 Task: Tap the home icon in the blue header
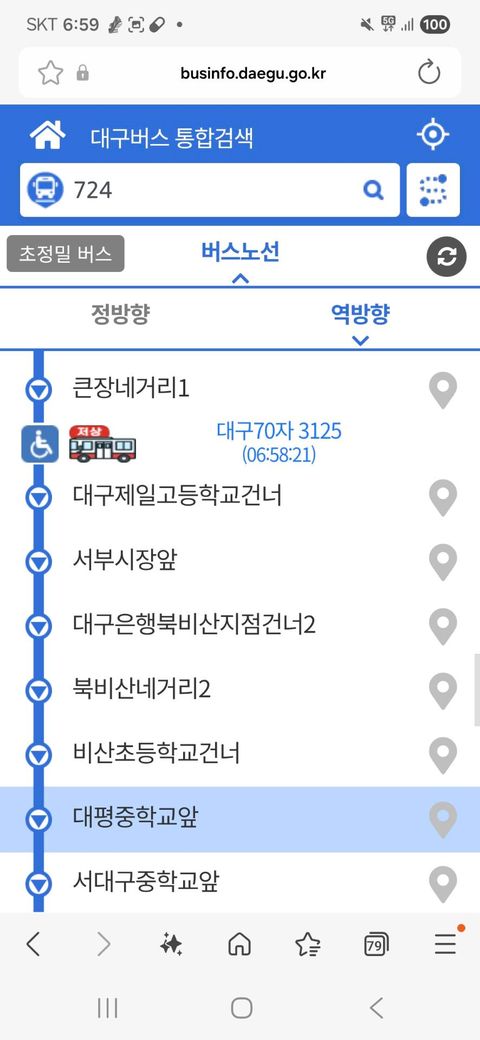pyautogui.click(x=47, y=136)
